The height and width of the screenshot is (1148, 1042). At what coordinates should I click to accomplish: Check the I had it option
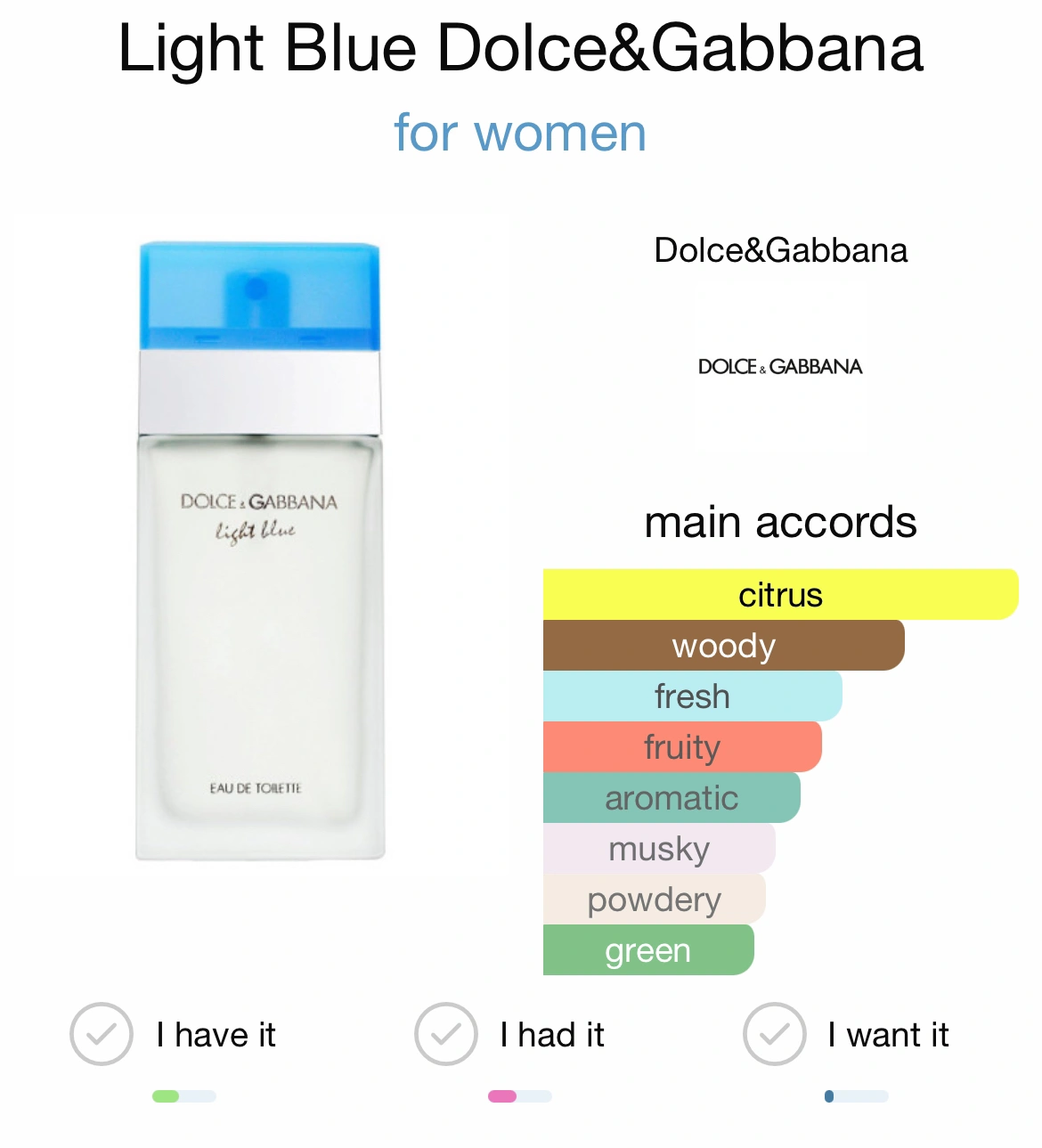click(446, 1034)
